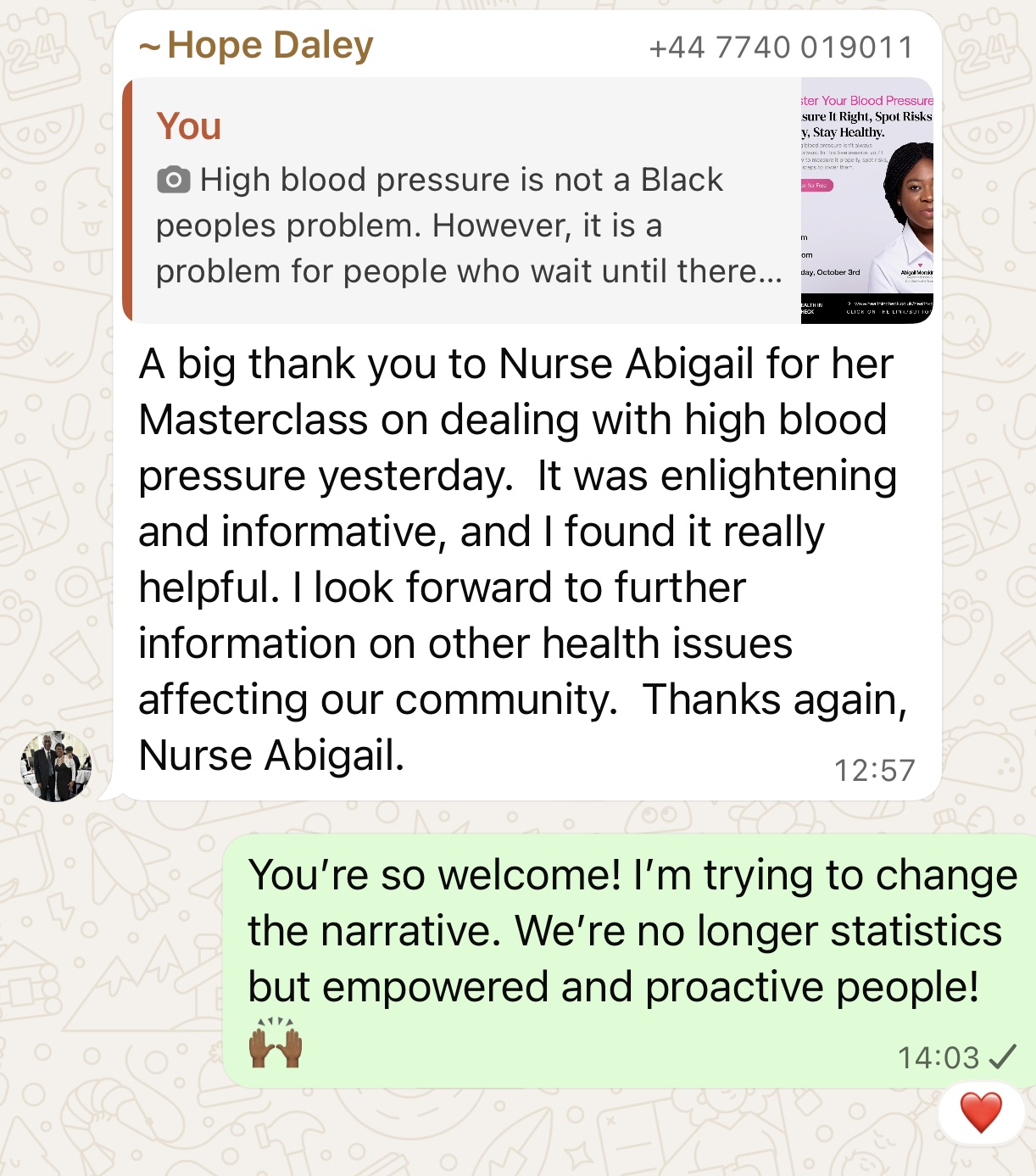Viewport: 1036px width, 1176px height.
Task: Jump to the quoted blood pressure message
Action: [x=528, y=201]
